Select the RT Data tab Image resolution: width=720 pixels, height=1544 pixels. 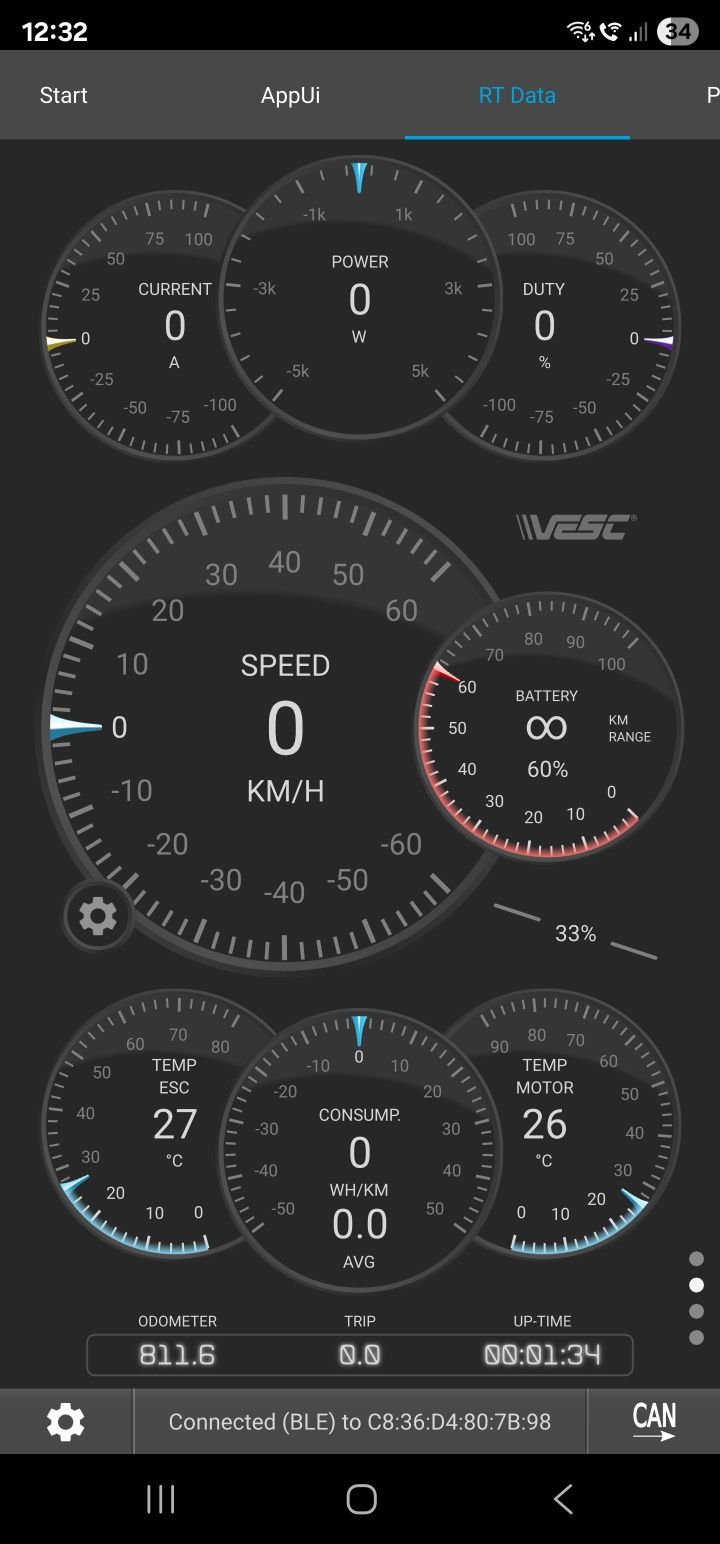point(517,96)
